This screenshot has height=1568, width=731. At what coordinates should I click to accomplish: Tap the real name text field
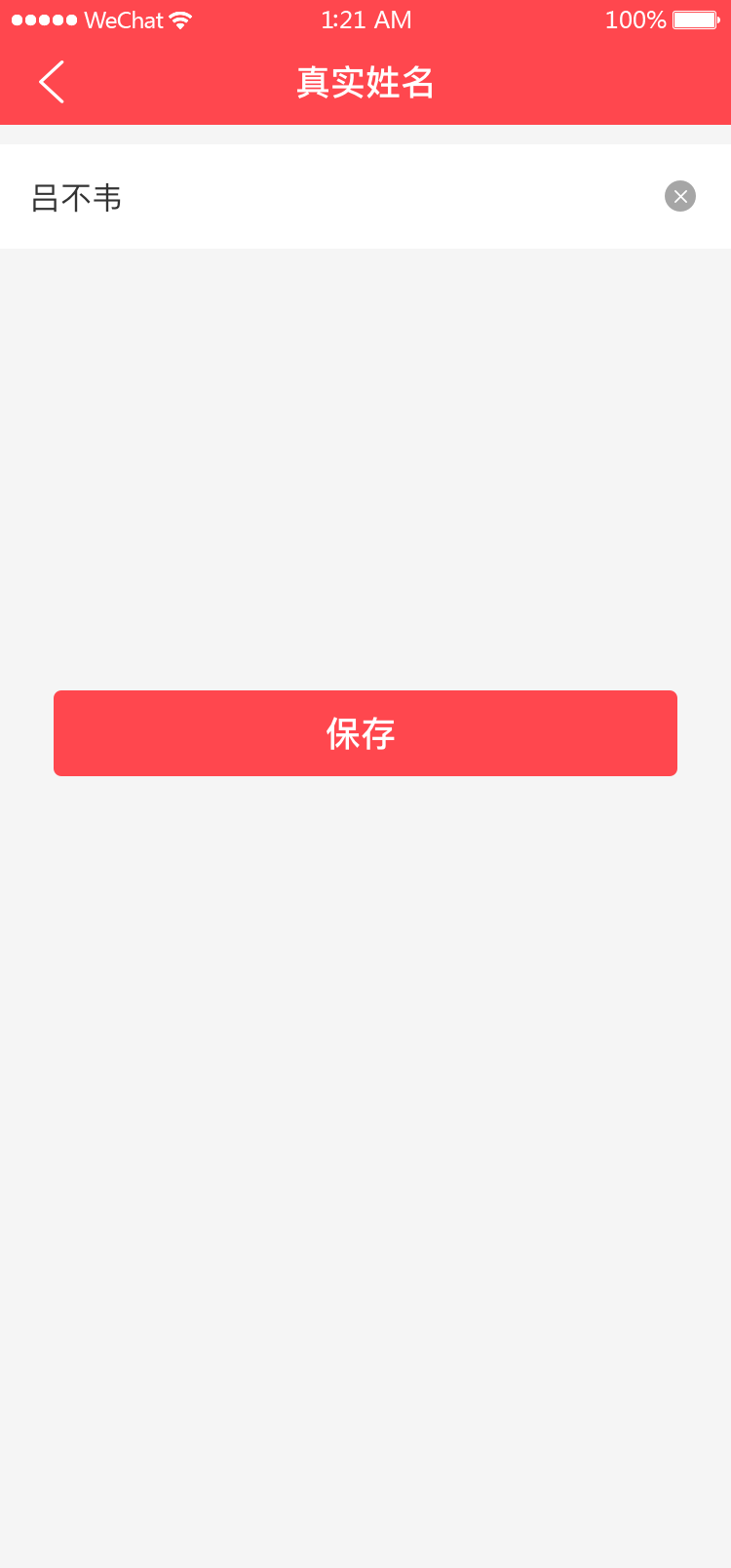click(341, 198)
